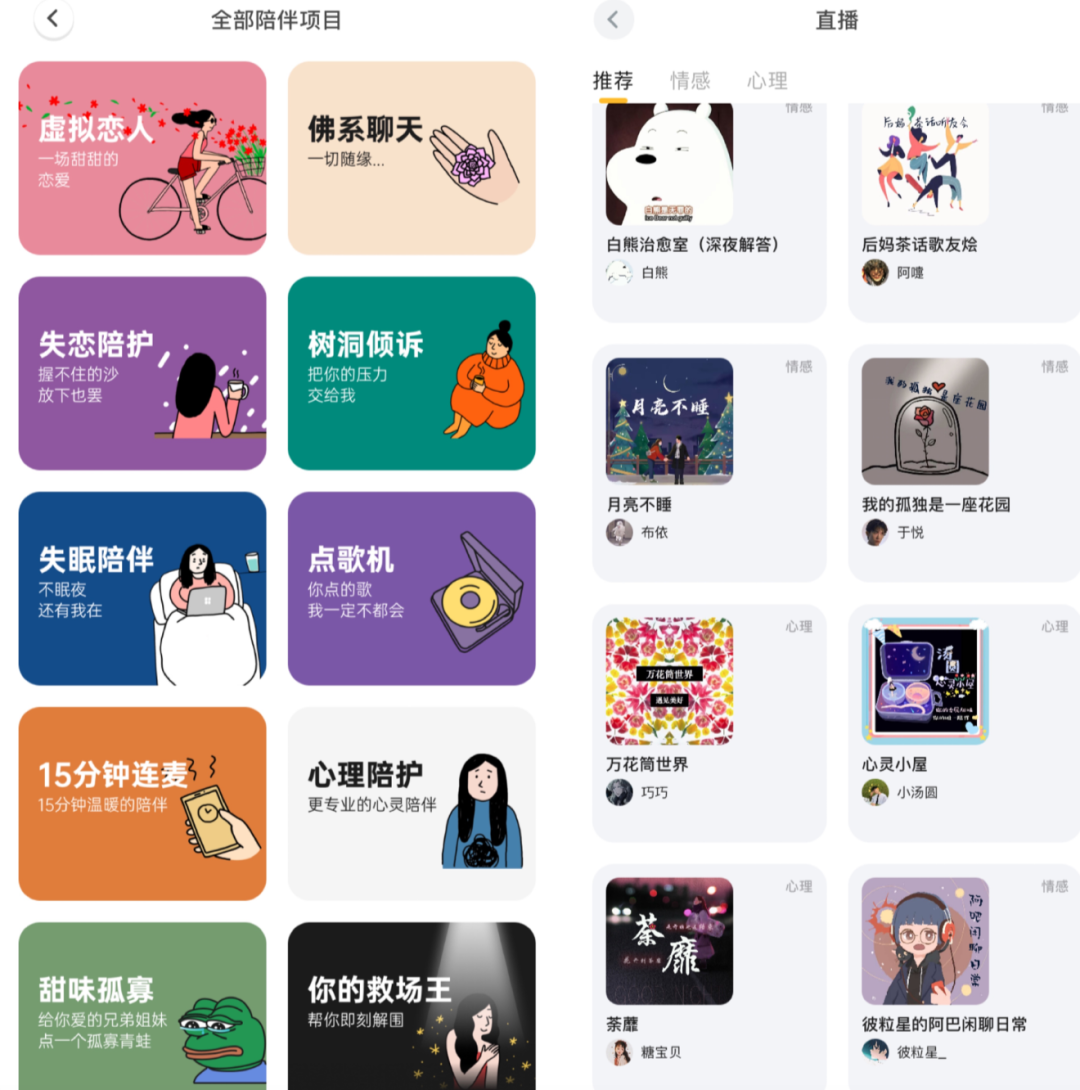Viewport: 1080px width, 1090px height.
Task: Open 心理陪护 professional companion card
Action: (411, 803)
